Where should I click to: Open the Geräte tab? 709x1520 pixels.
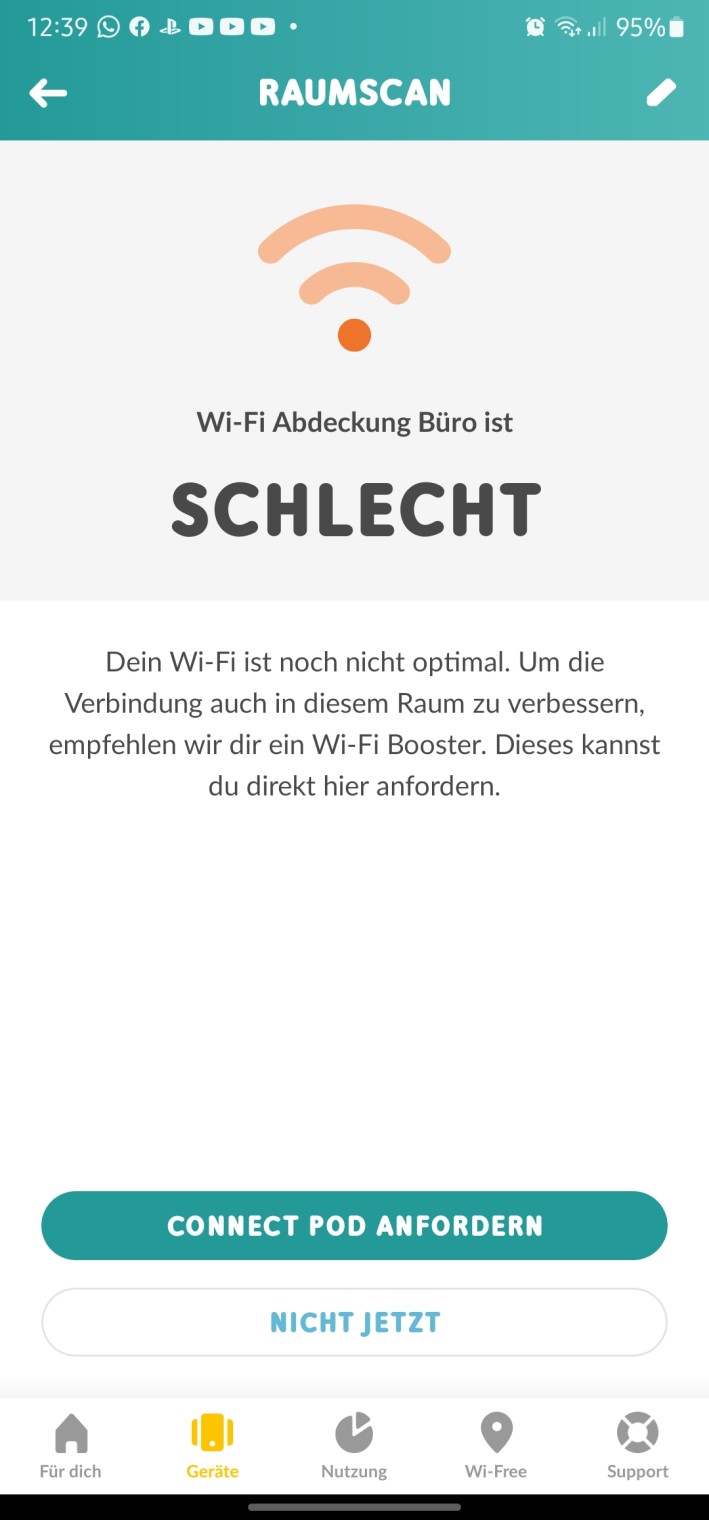pos(212,1445)
